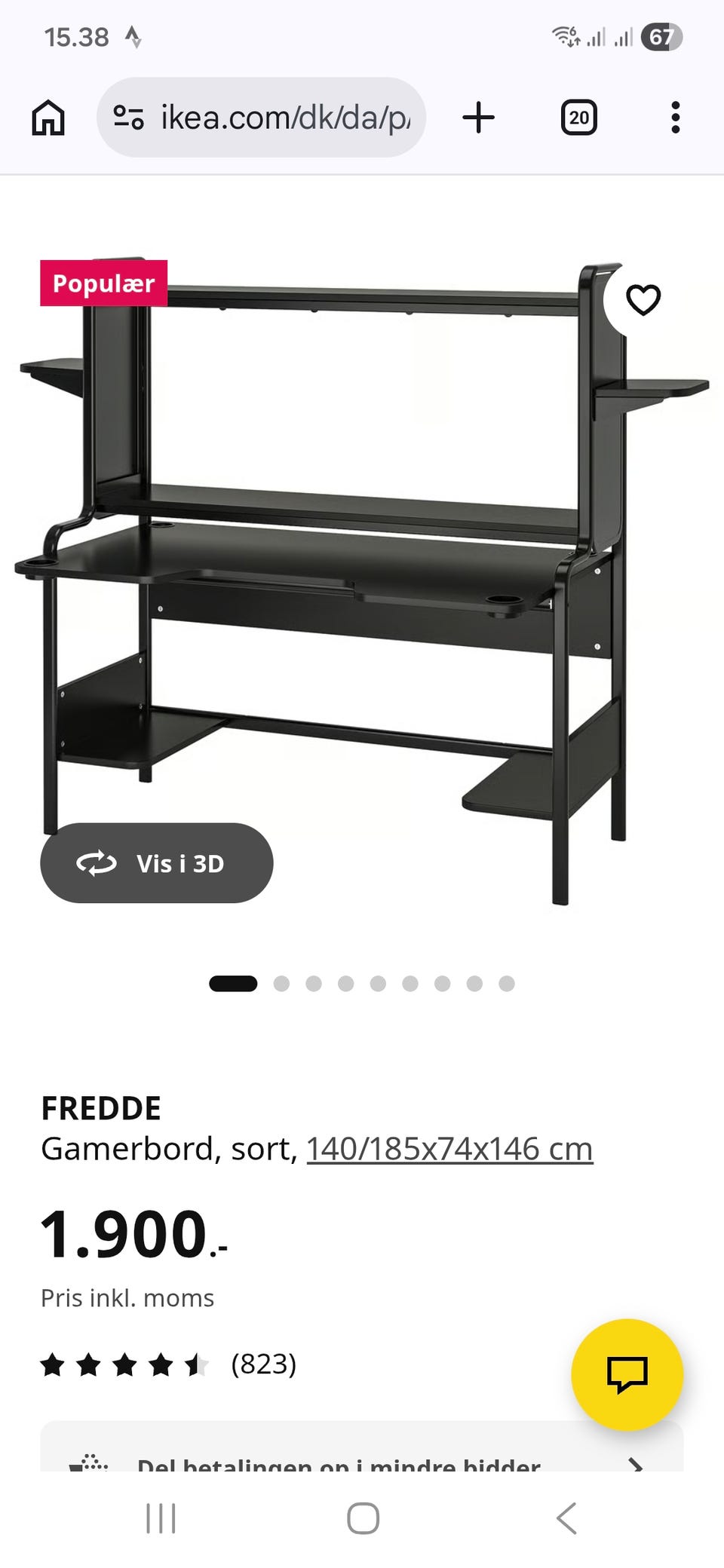Tap the system back button
Viewport: 724px width, 1568px height.
(x=567, y=1517)
